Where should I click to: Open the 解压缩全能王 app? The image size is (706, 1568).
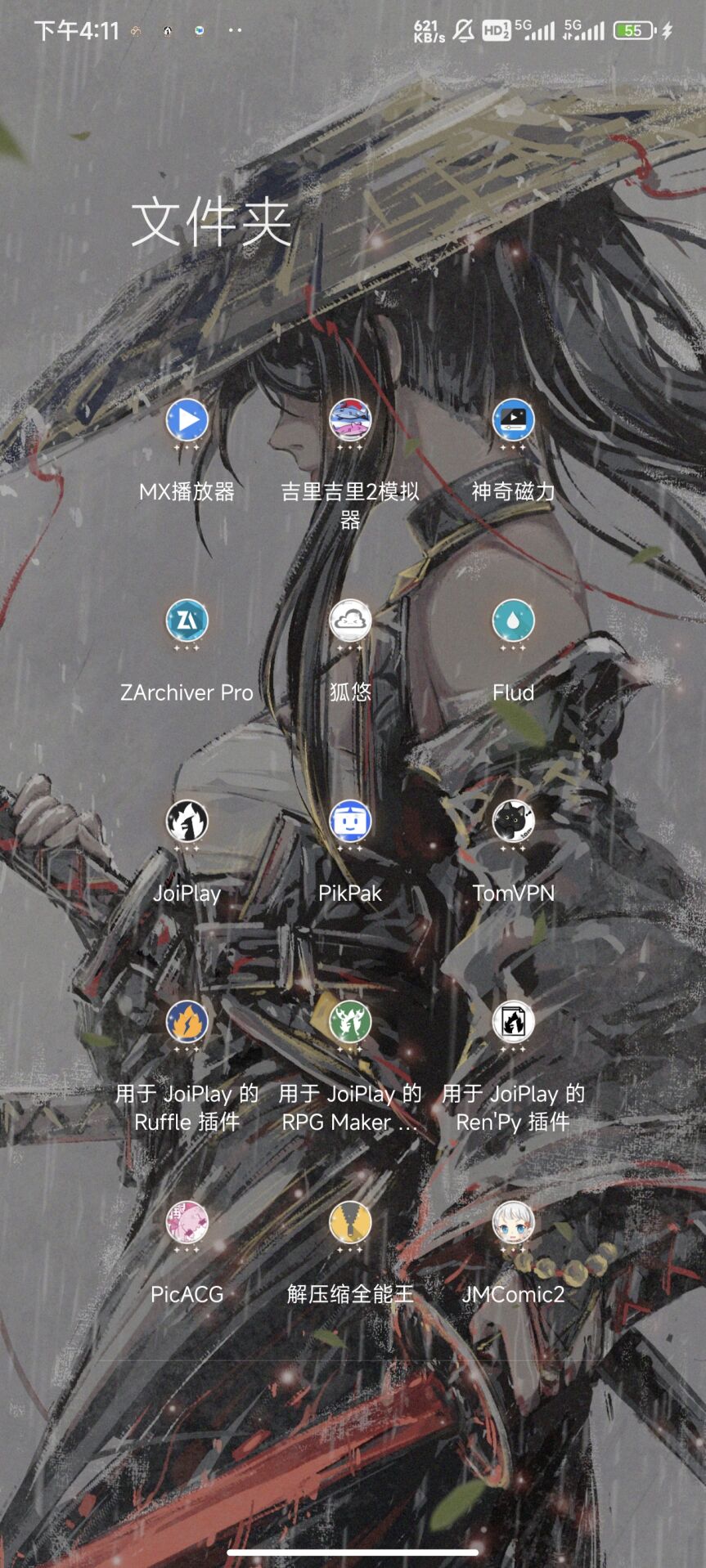[350, 1222]
